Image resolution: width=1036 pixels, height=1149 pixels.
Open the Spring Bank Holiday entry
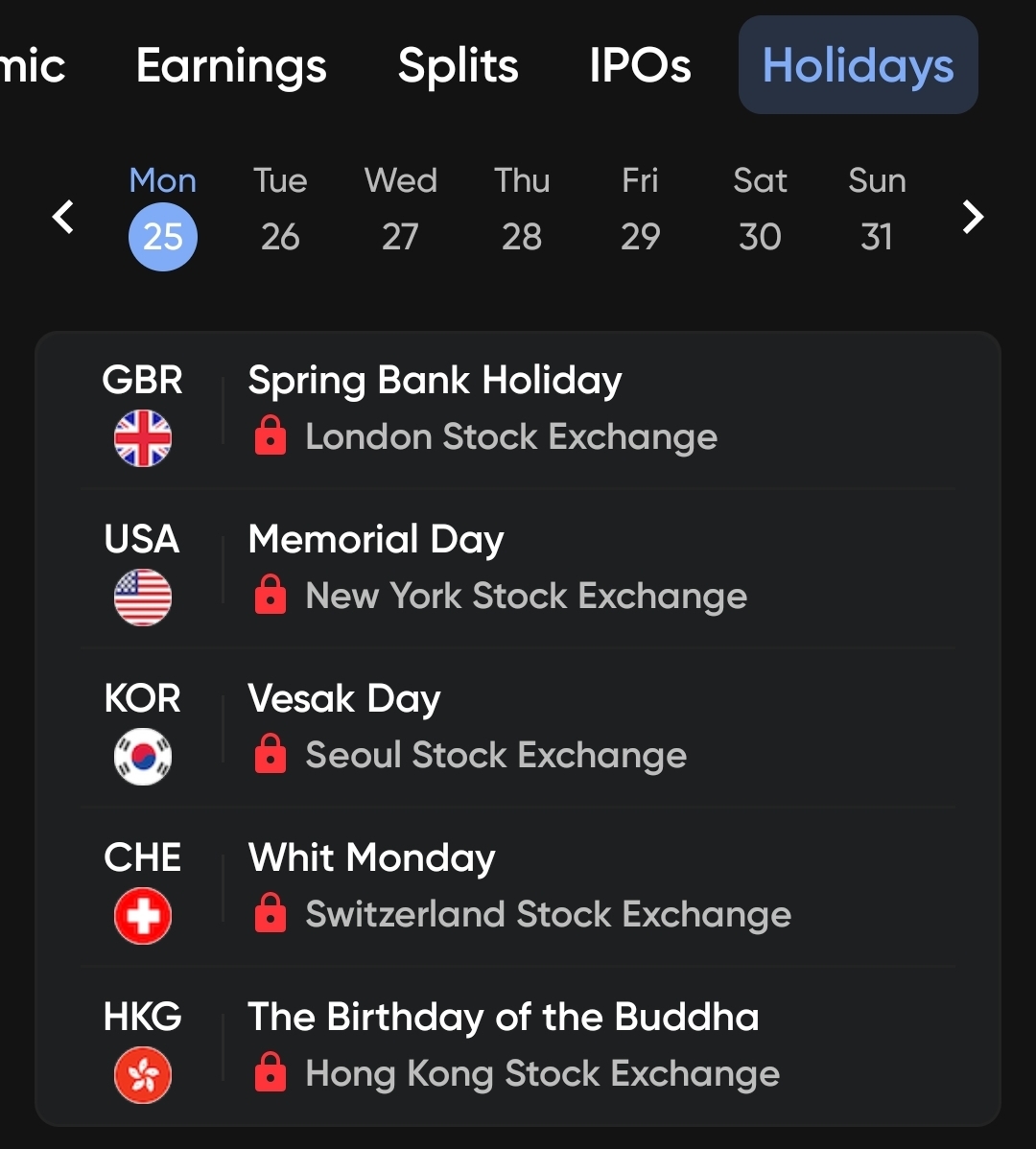pos(518,409)
